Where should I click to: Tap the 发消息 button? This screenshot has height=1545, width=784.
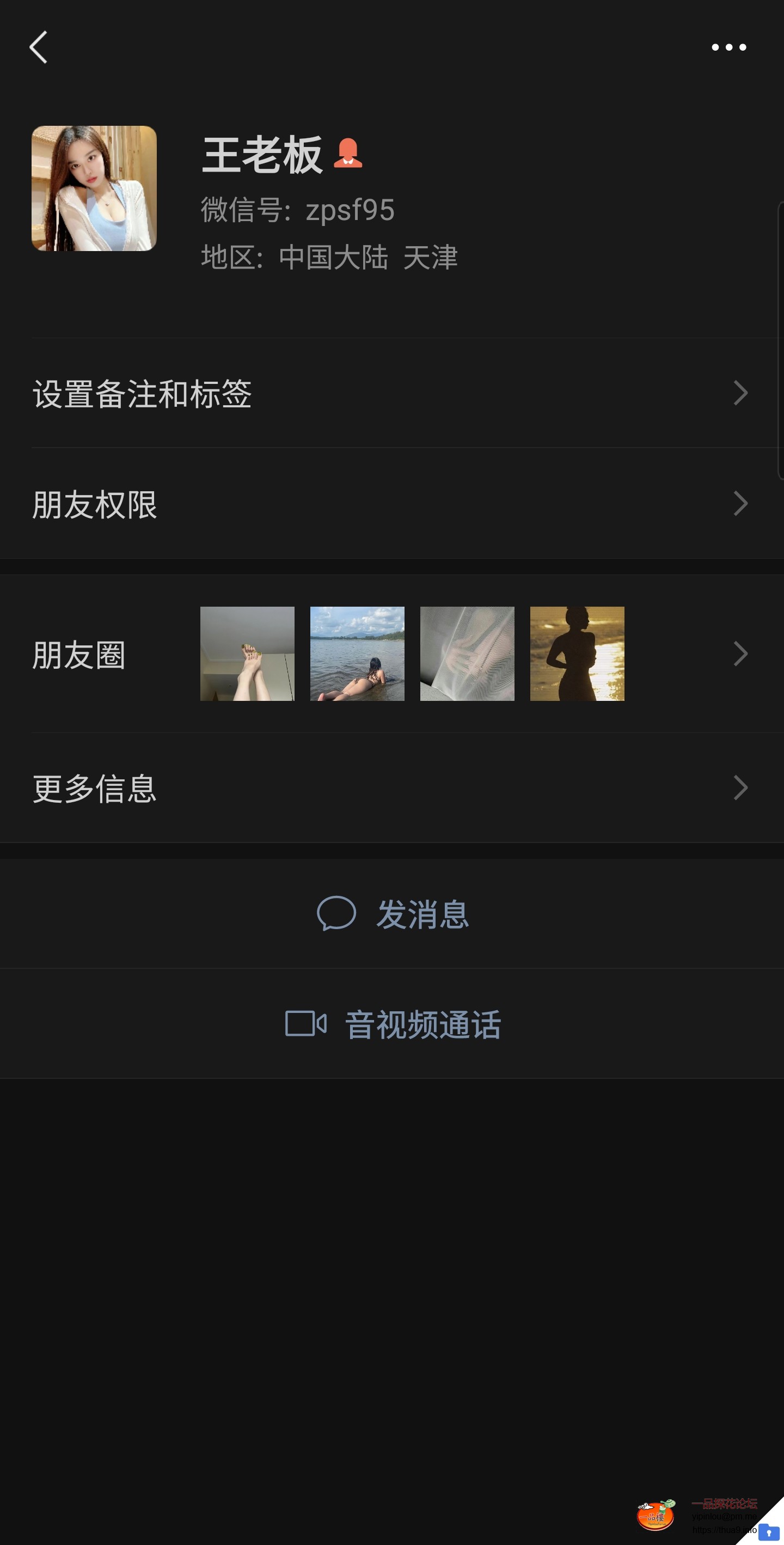[x=423, y=914]
